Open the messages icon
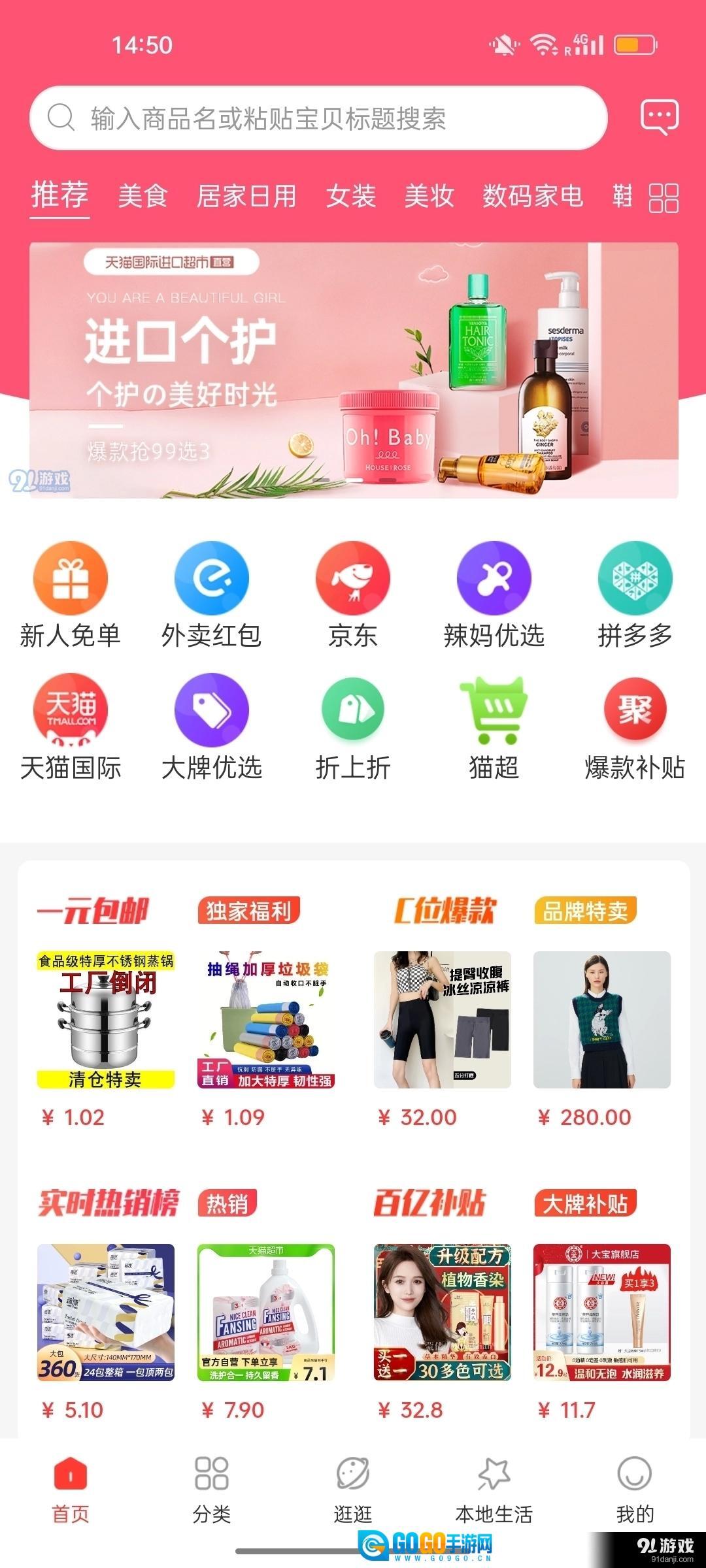Viewport: 706px width, 1568px height. click(659, 118)
